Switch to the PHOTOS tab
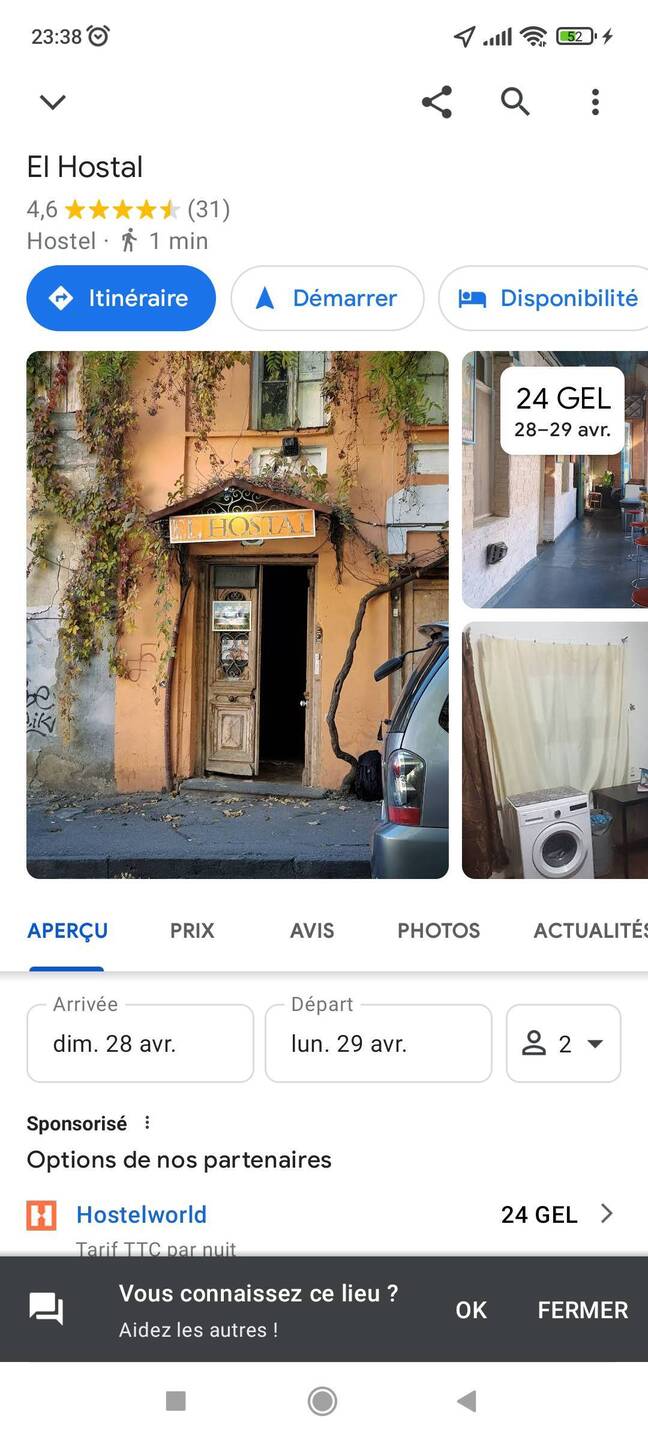Screen dimensions: 648x1440 click(438, 930)
